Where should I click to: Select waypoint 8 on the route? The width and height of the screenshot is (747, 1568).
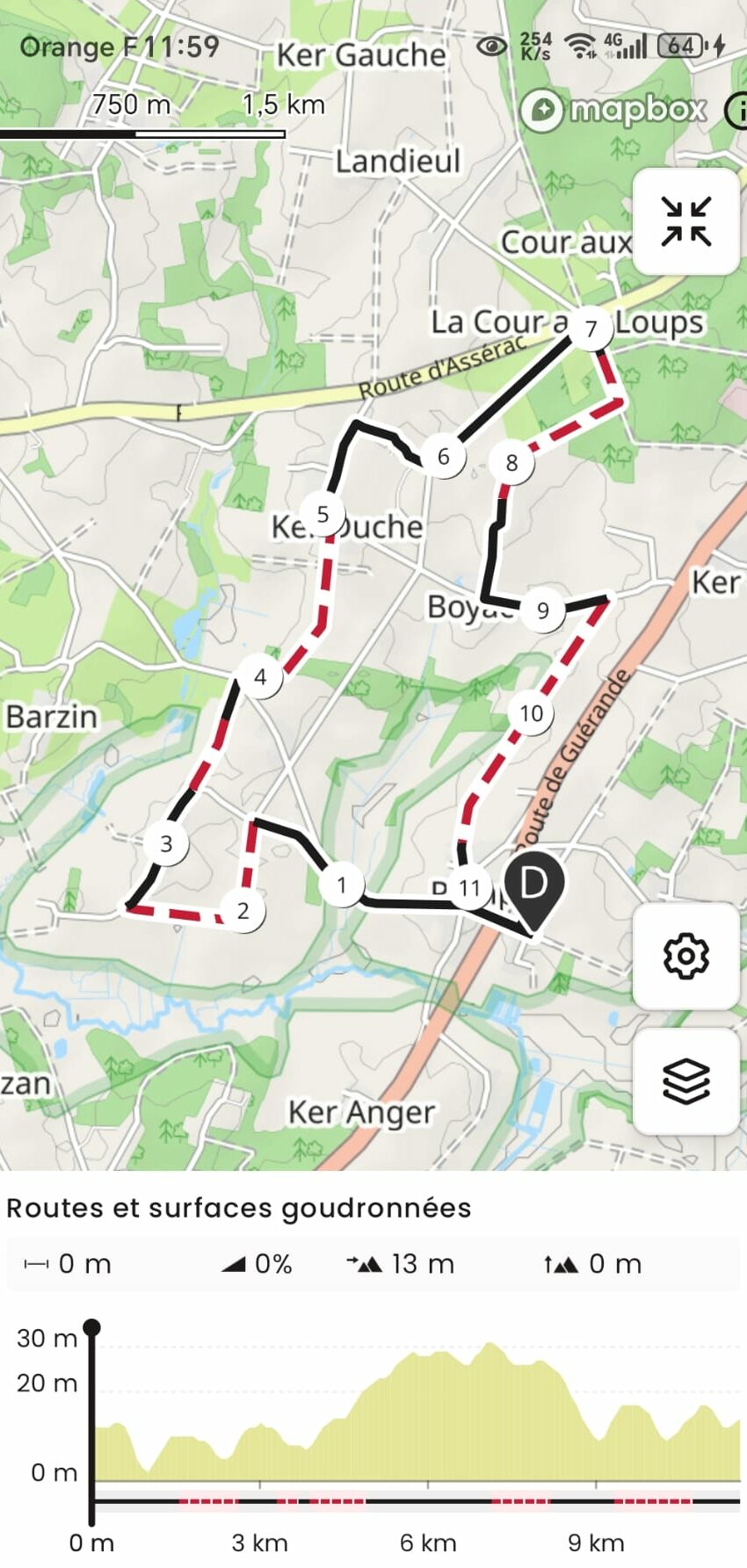(x=511, y=462)
